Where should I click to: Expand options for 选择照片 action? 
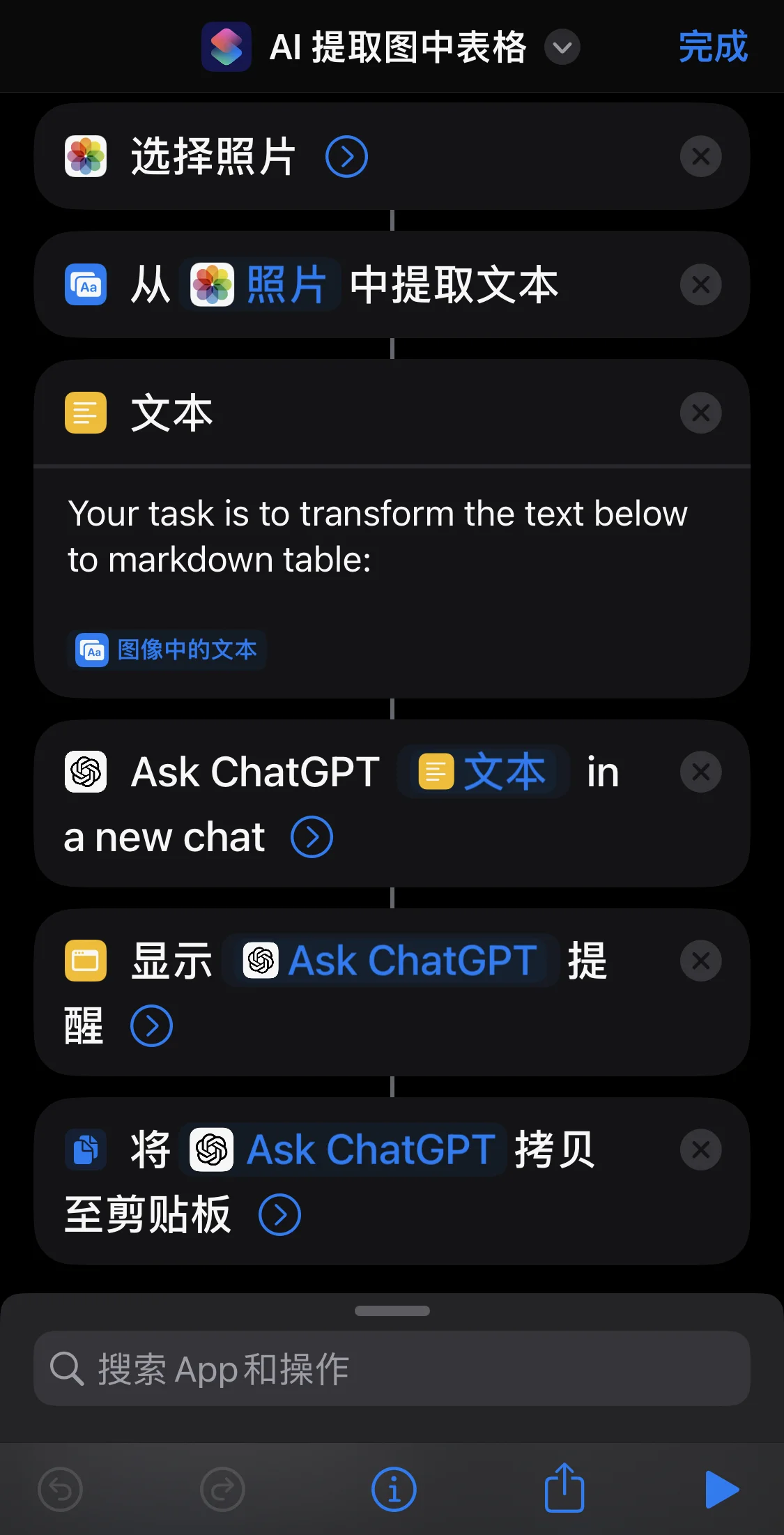point(346,157)
